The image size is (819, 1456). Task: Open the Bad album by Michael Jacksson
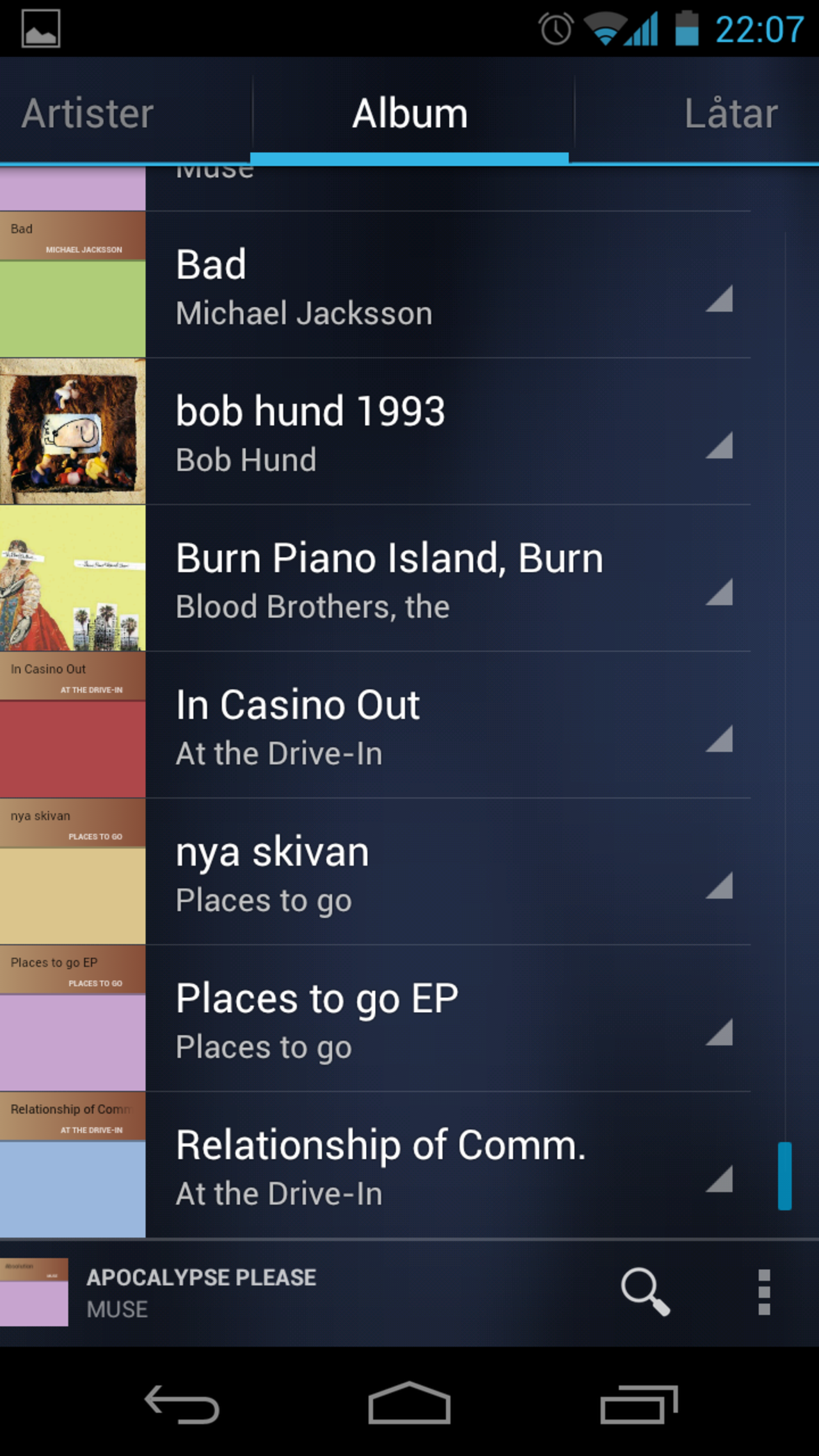point(384,285)
